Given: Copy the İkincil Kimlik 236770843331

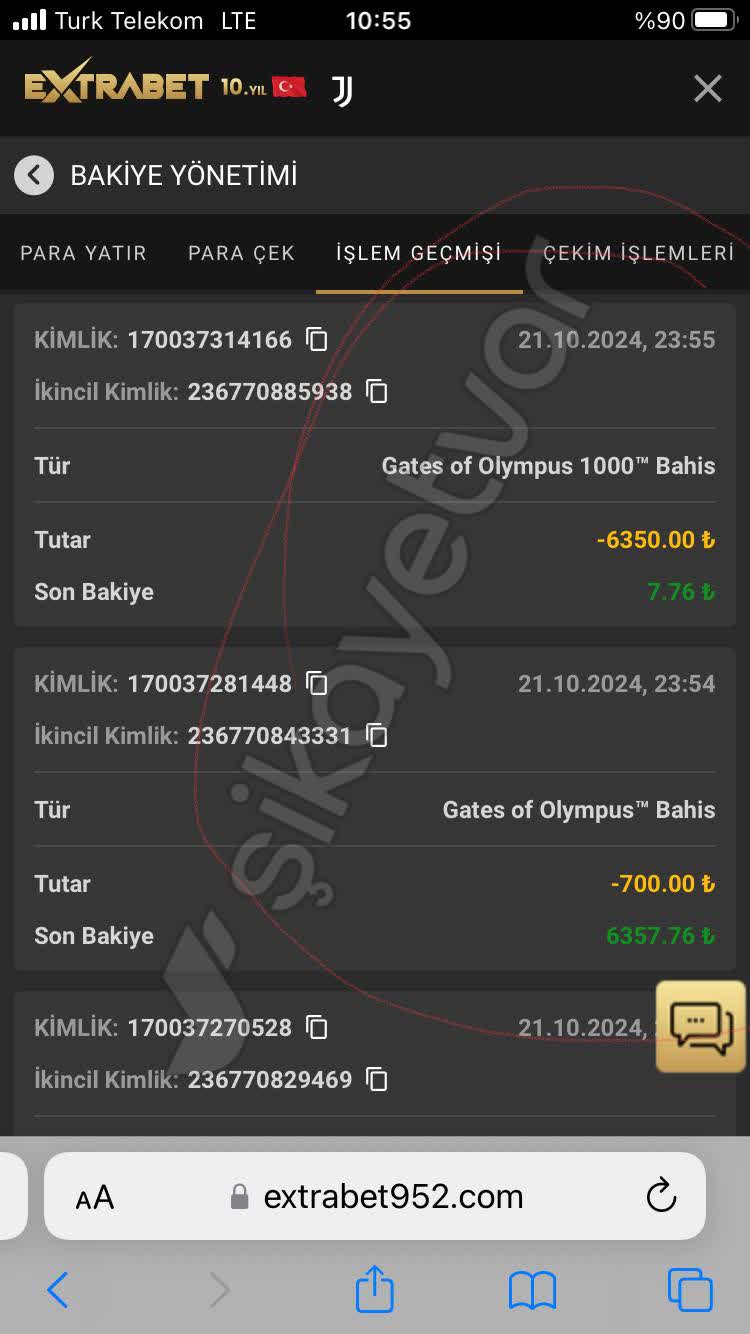Looking at the screenshot, I should click(x=376, y=736).
